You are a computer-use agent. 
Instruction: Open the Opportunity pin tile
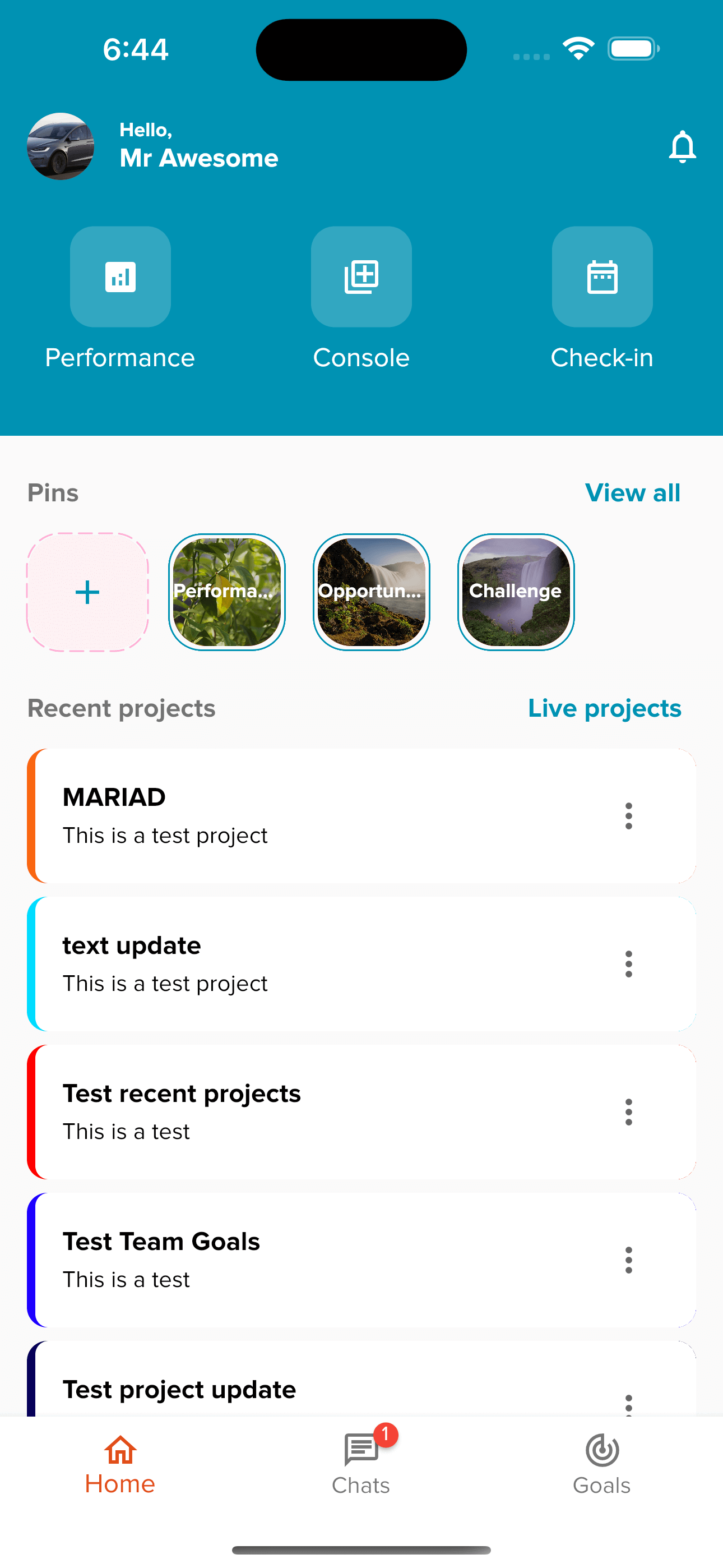coord(371,592)
